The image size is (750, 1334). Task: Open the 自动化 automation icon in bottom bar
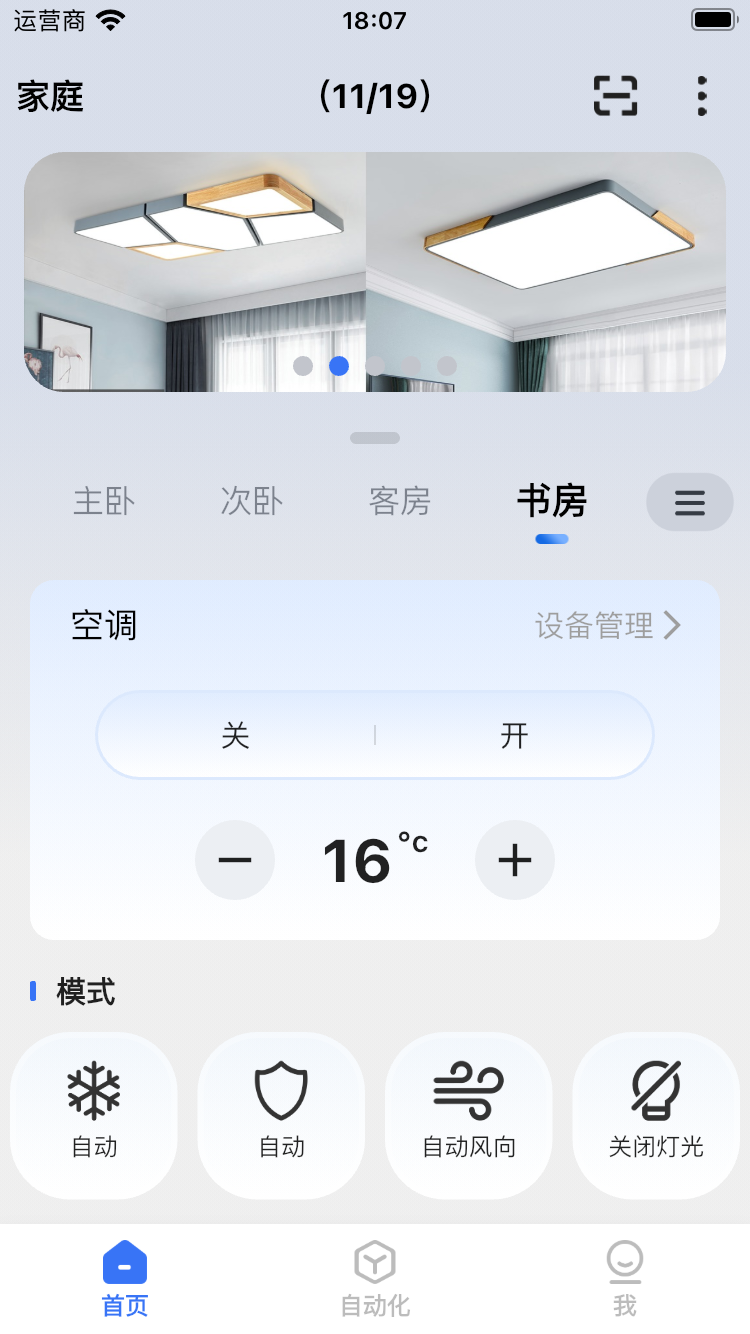[374, 1275]
